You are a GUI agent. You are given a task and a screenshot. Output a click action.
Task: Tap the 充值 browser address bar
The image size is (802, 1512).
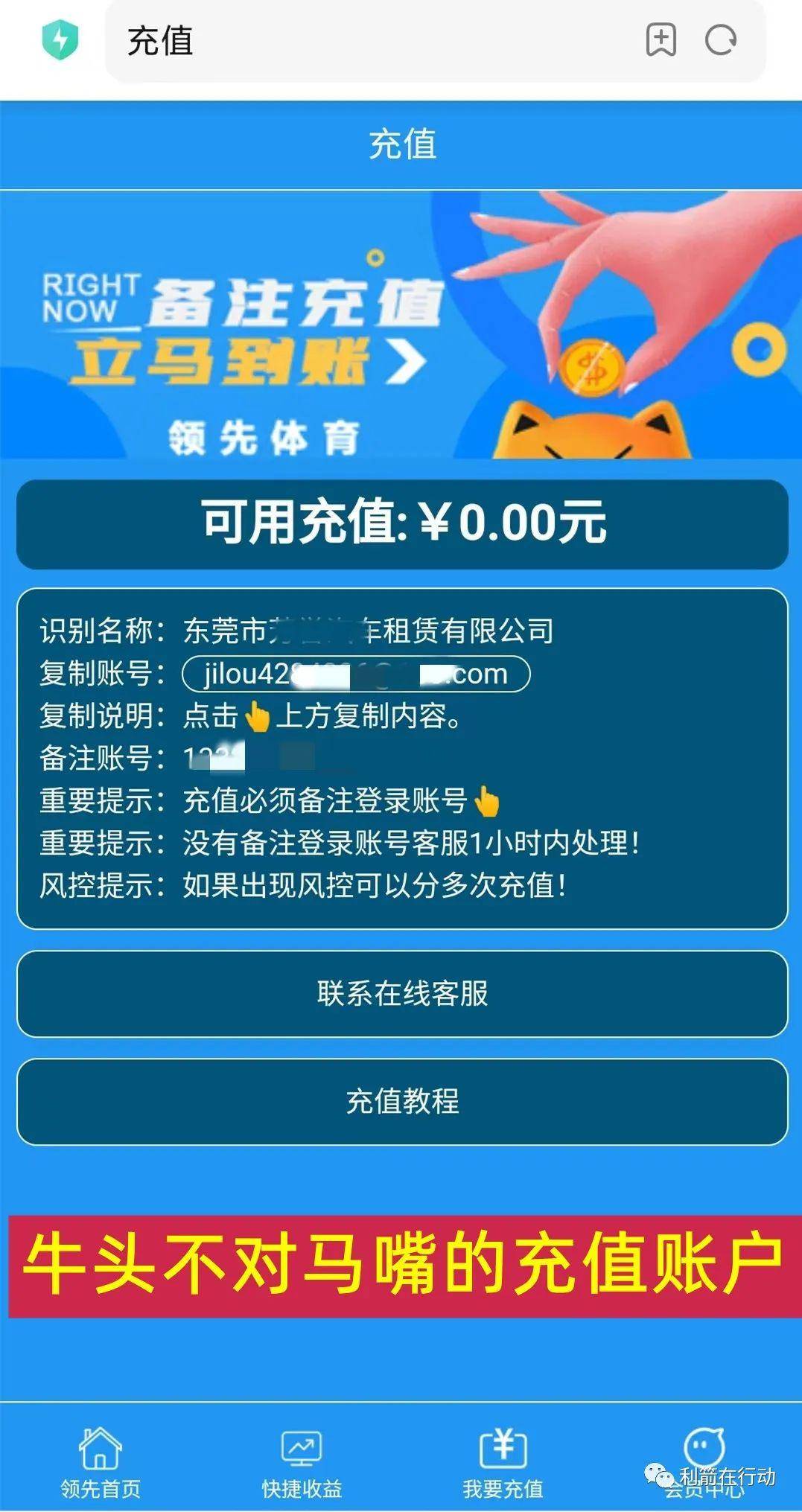point(372,41)
